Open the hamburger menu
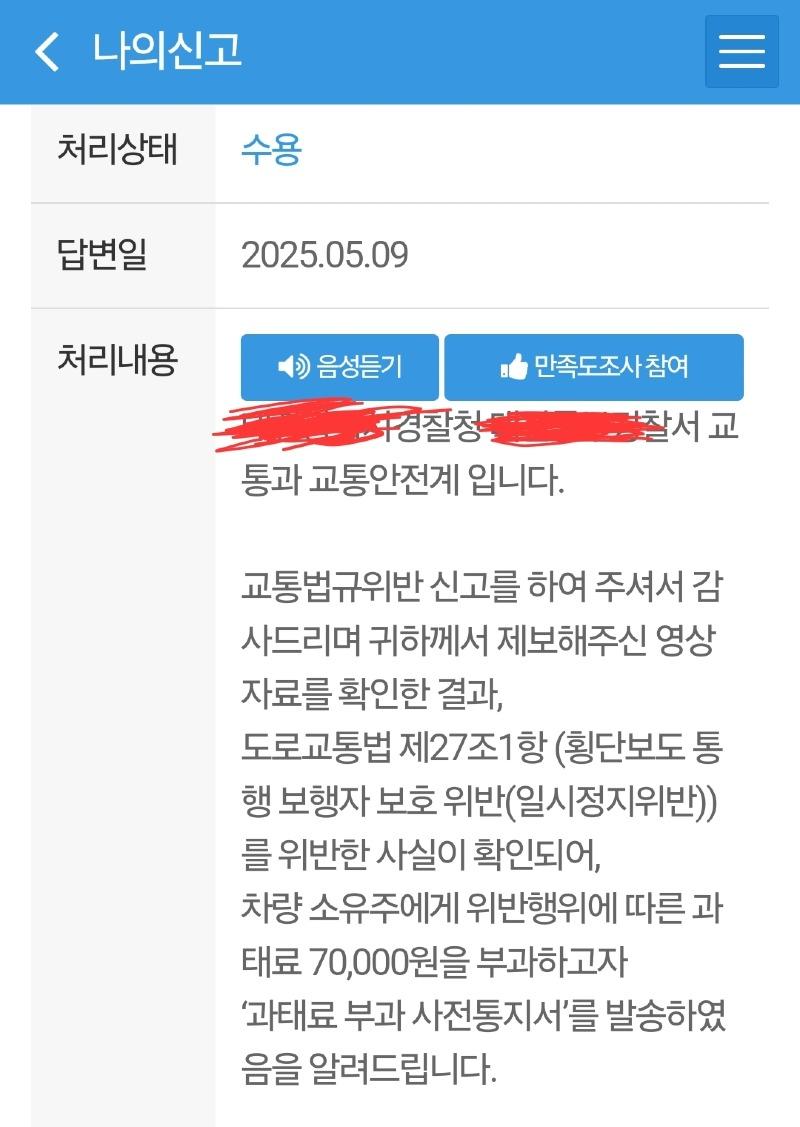 point(741,52)
